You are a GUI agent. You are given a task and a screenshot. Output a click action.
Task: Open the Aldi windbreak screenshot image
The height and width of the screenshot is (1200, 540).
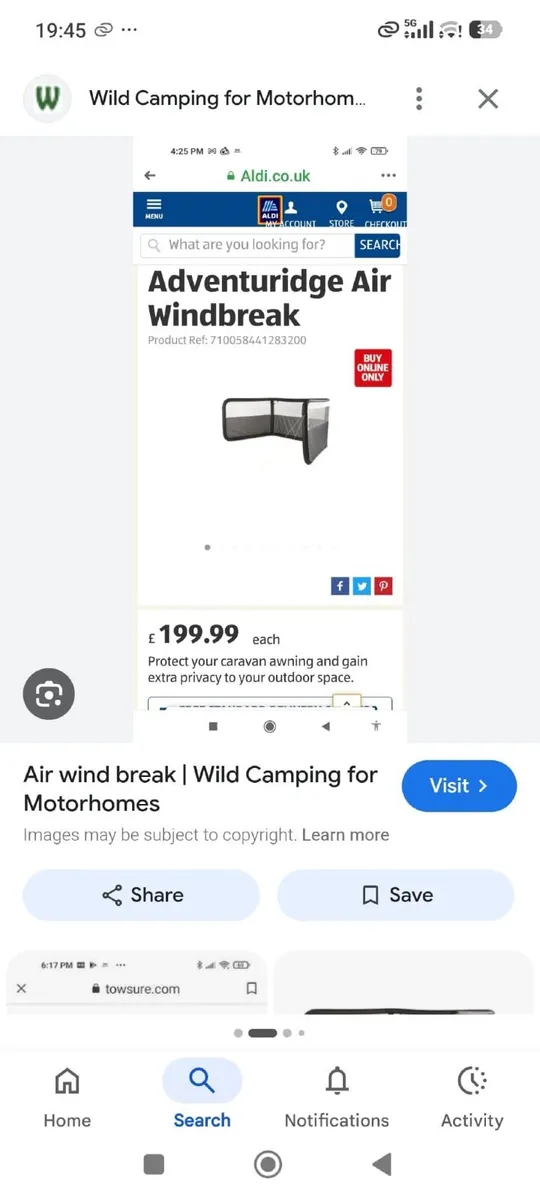point(270,440)
